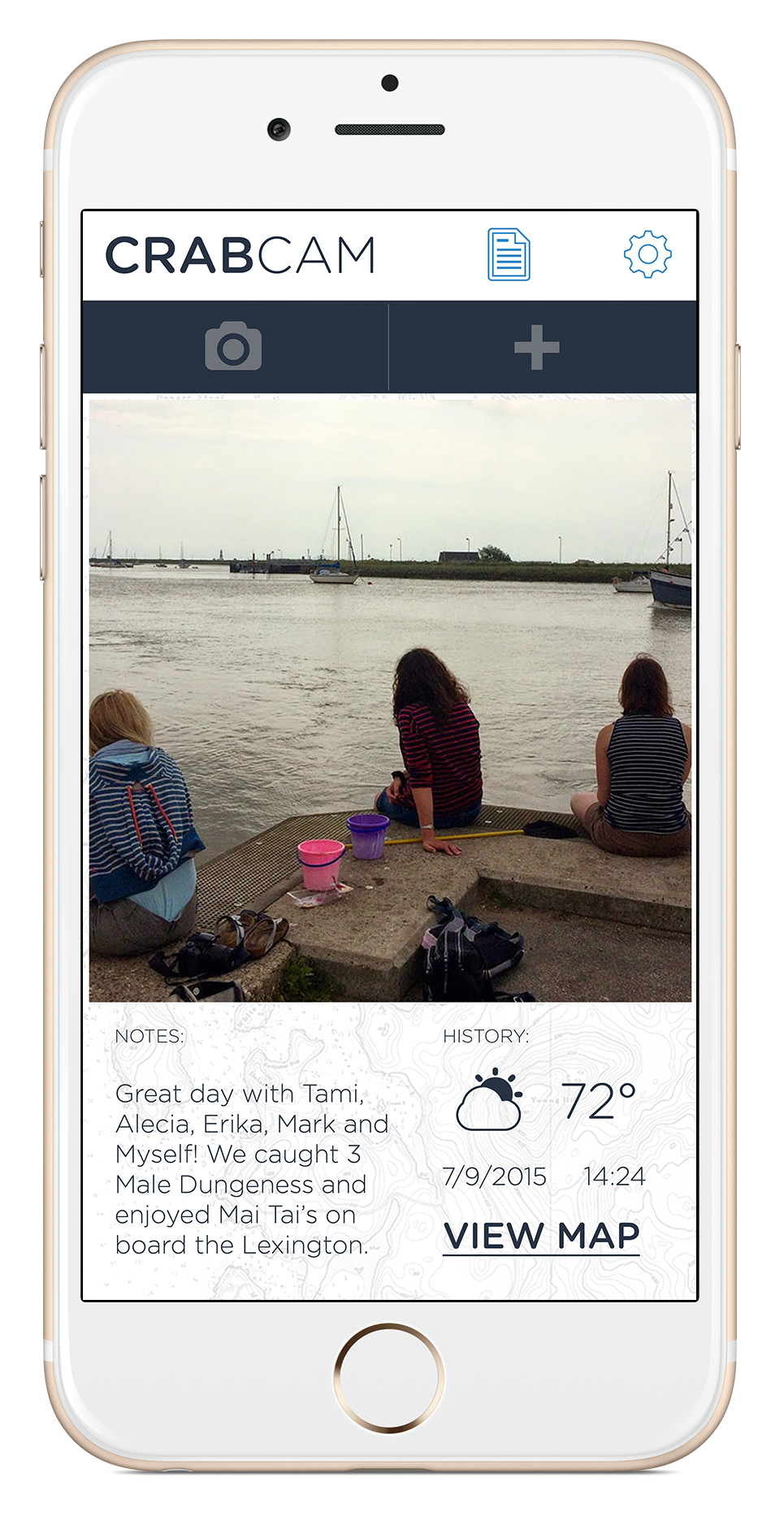Open the notes document icon
This screenshot has width=784, height=1525.
click(x=509, y=254)
